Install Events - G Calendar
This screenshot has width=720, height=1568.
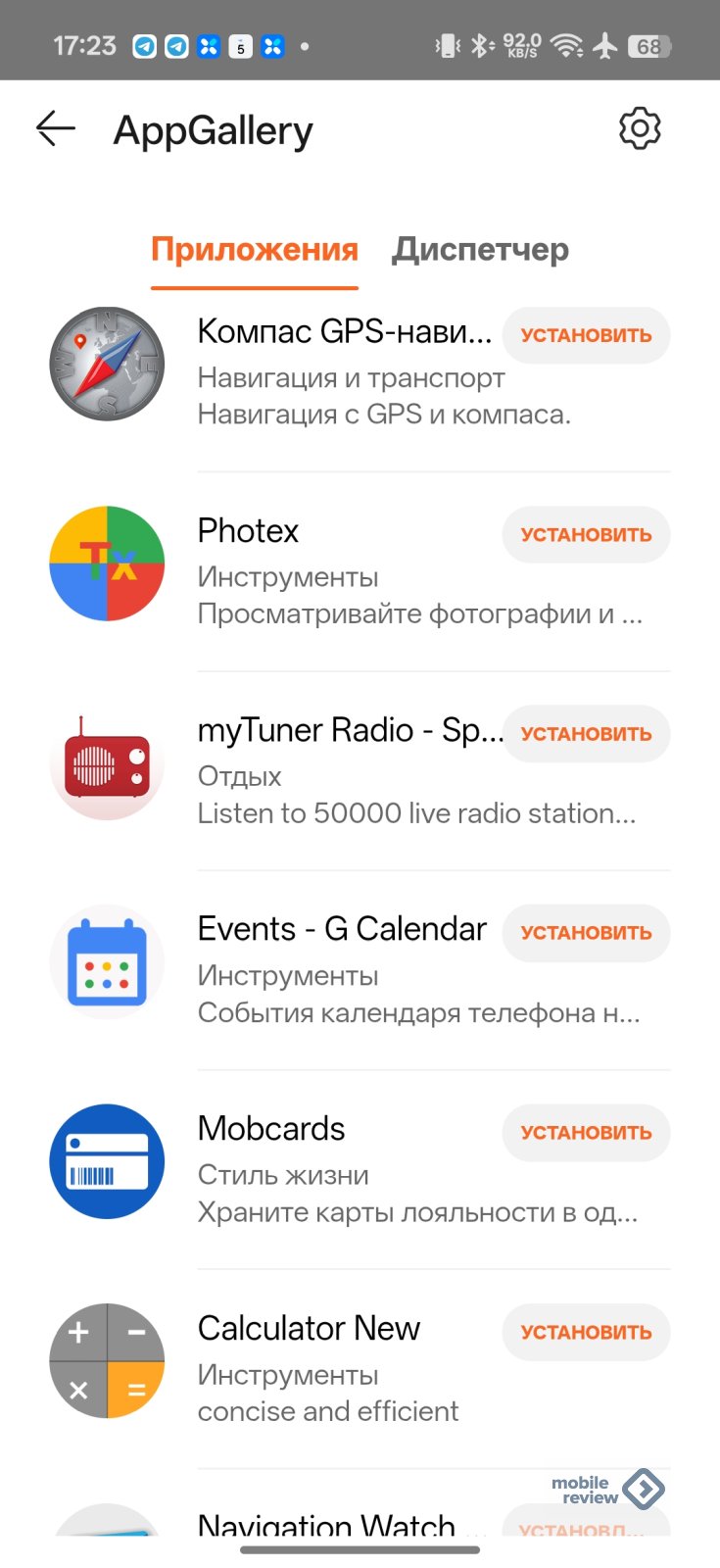click(586, 933)
